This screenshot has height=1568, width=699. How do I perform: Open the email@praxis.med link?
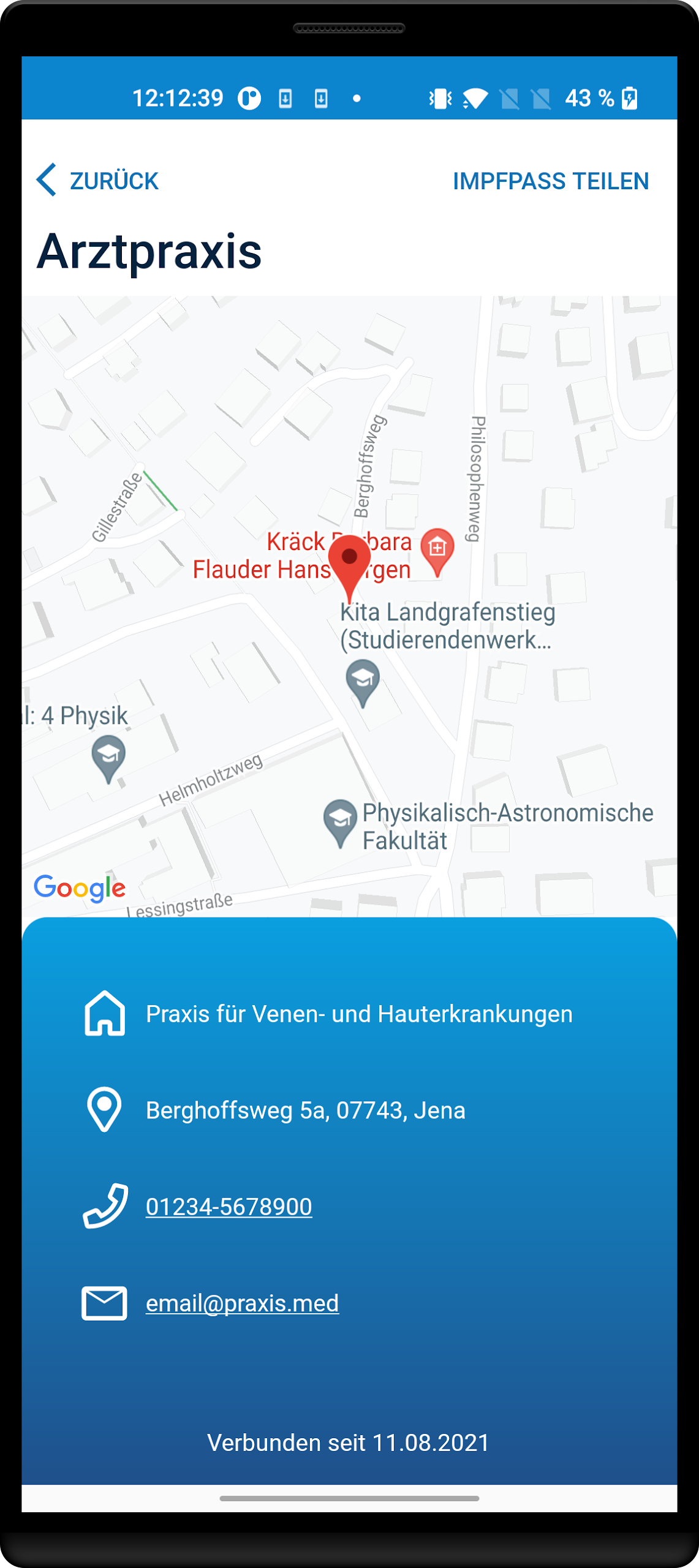coord(242,1303)
